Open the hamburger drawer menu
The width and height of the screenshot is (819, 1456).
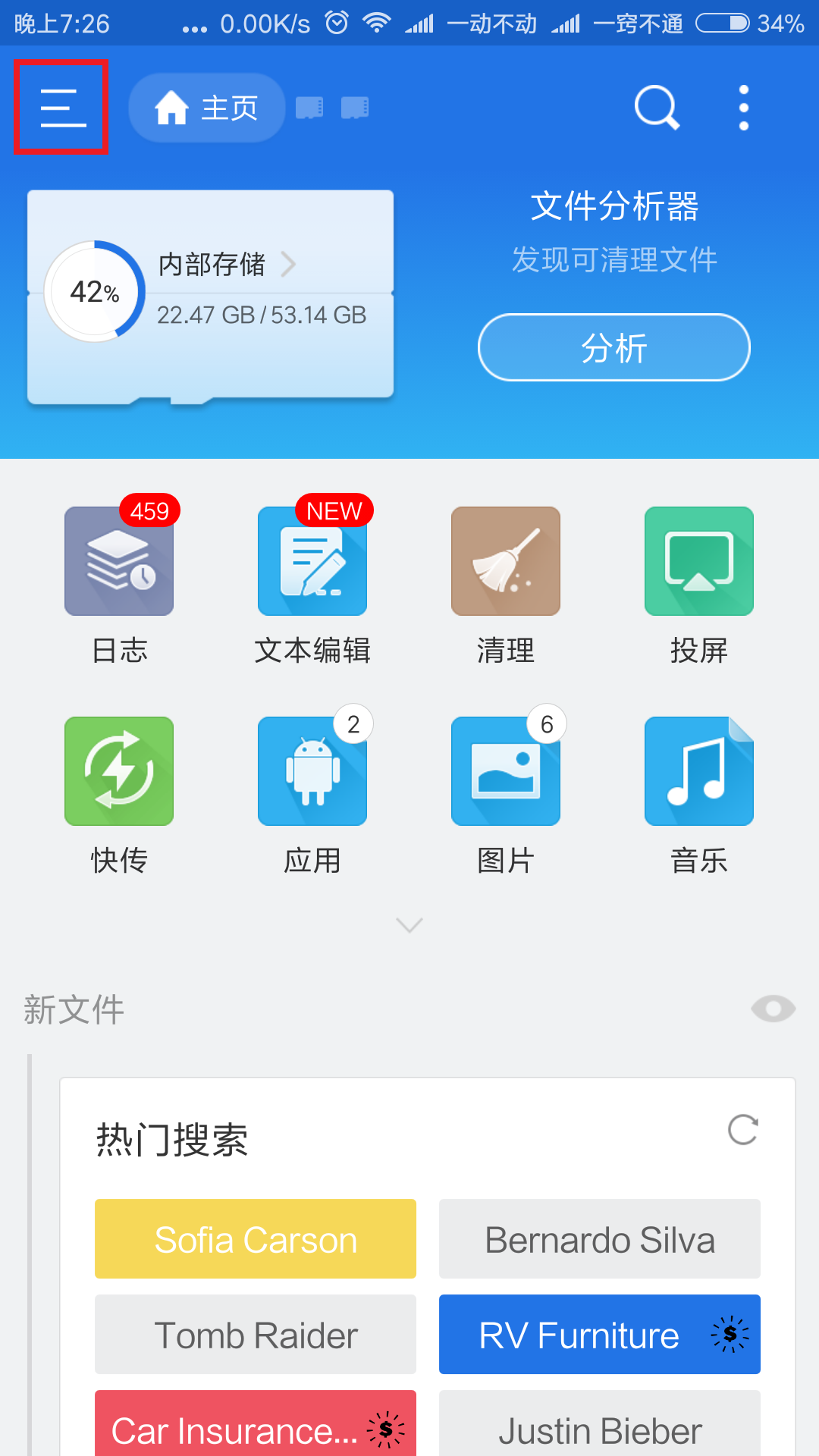(x=61, y=107)
